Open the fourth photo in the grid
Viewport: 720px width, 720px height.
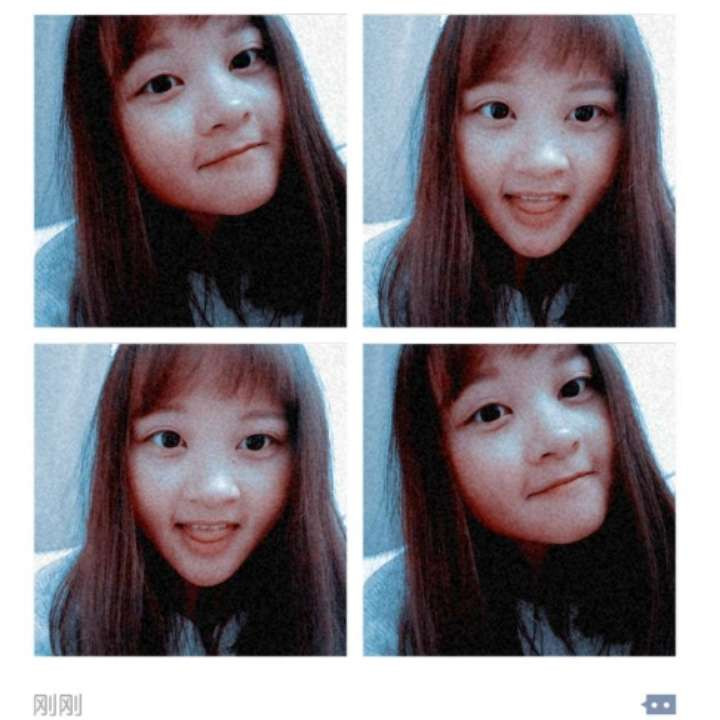pyautogui.click(x=519, y=499)
